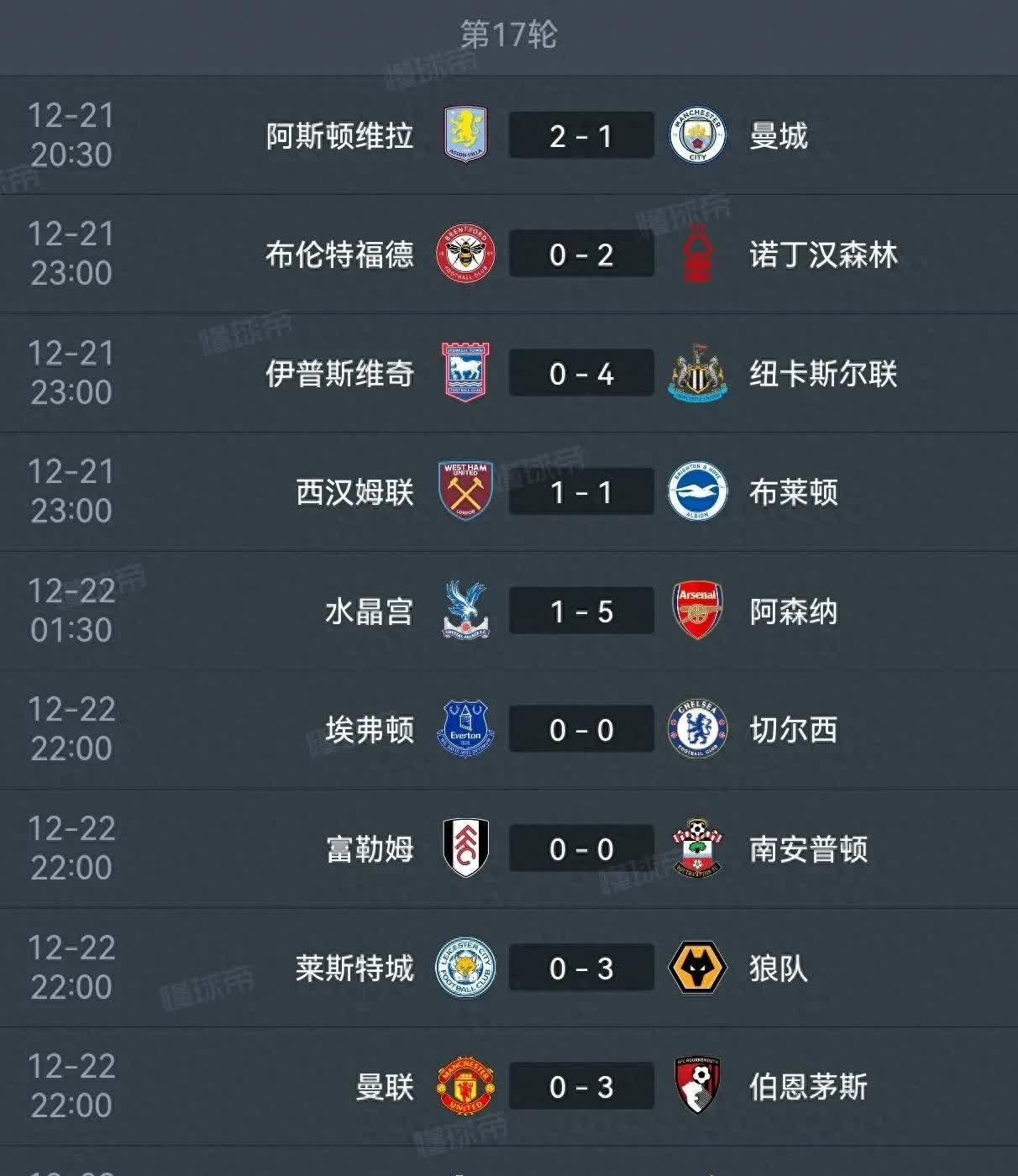Open the 阿斯顿维拉 vs 曼城 match
The height and width of the screenshot is (1176, 1018).
coord(581,135)
